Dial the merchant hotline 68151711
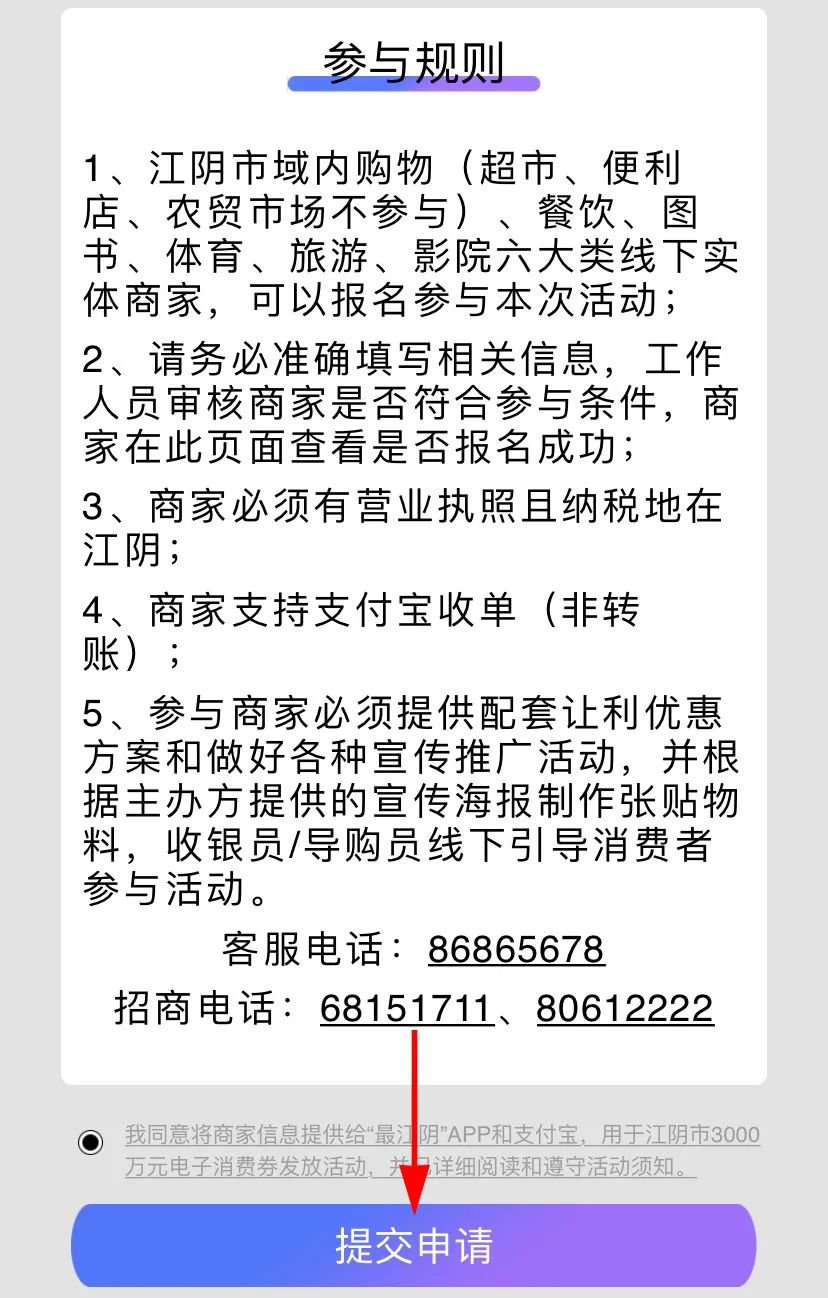The image size is (828, 1298). 405,1008
